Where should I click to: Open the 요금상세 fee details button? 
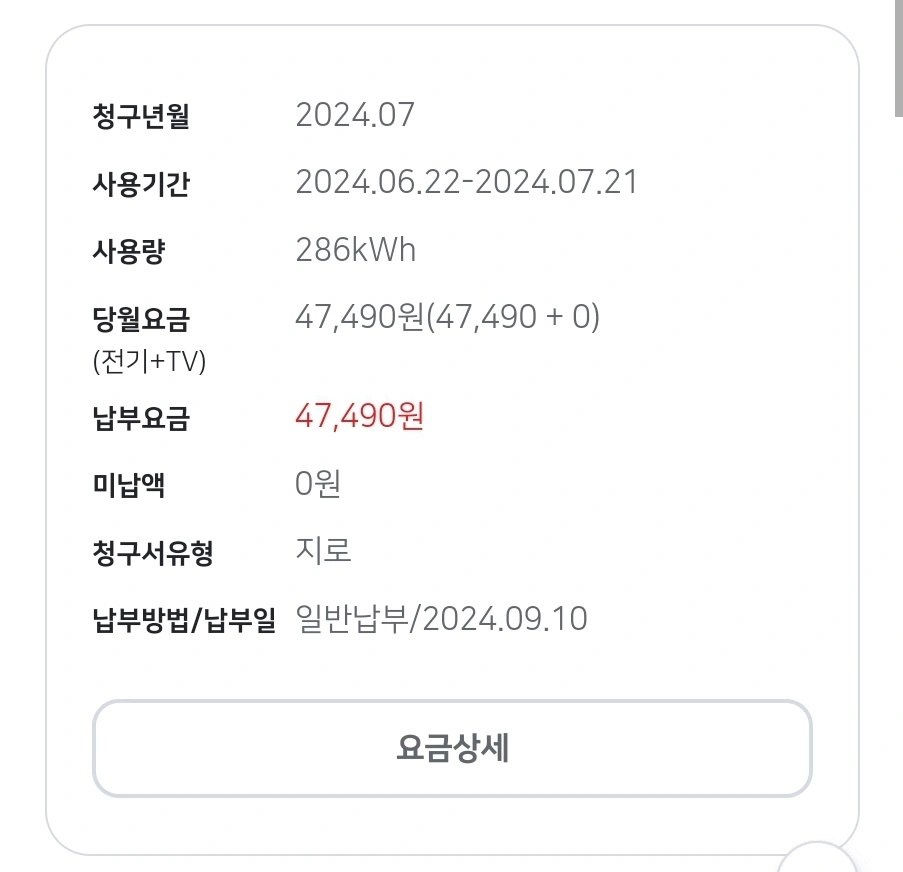(452, 748)
